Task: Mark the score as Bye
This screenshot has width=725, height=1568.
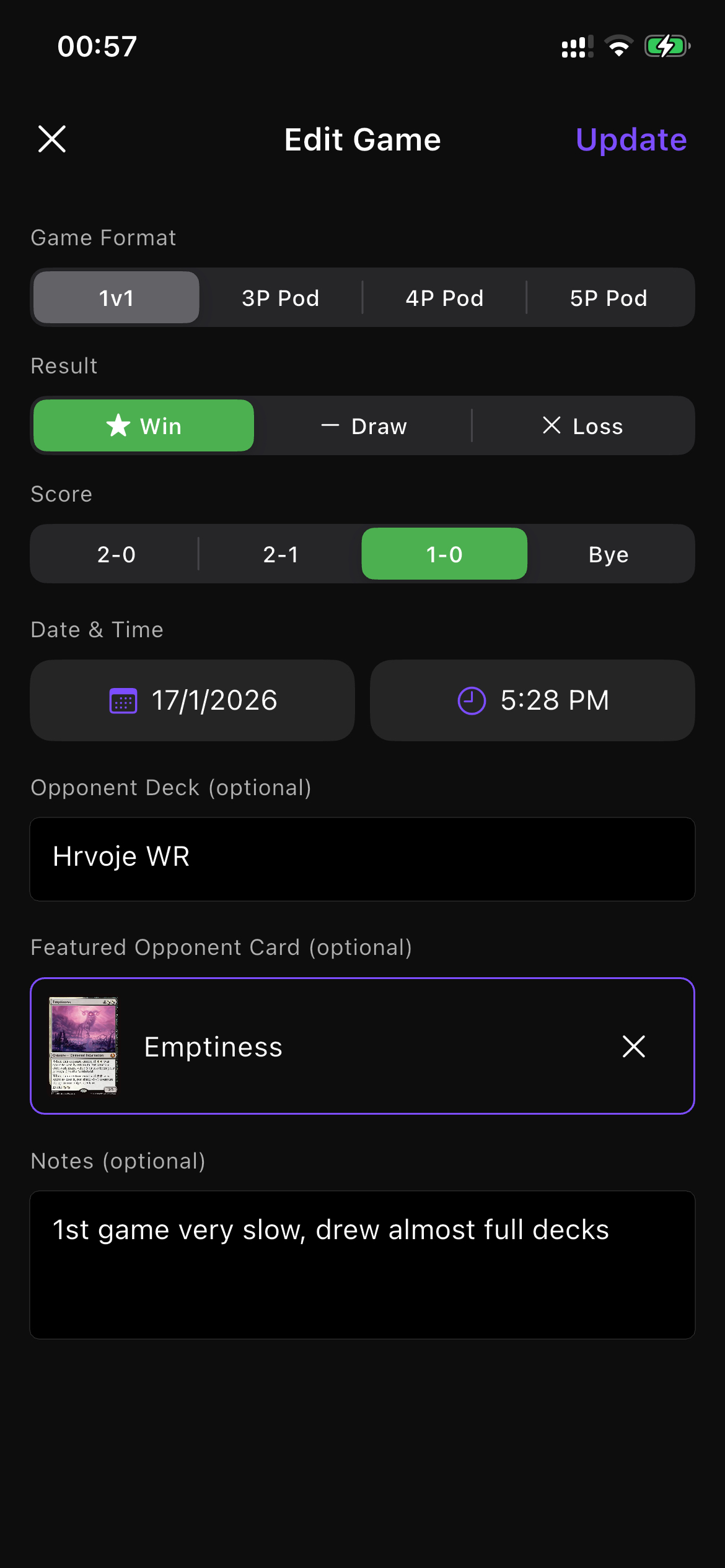Action: pos(609,554)
